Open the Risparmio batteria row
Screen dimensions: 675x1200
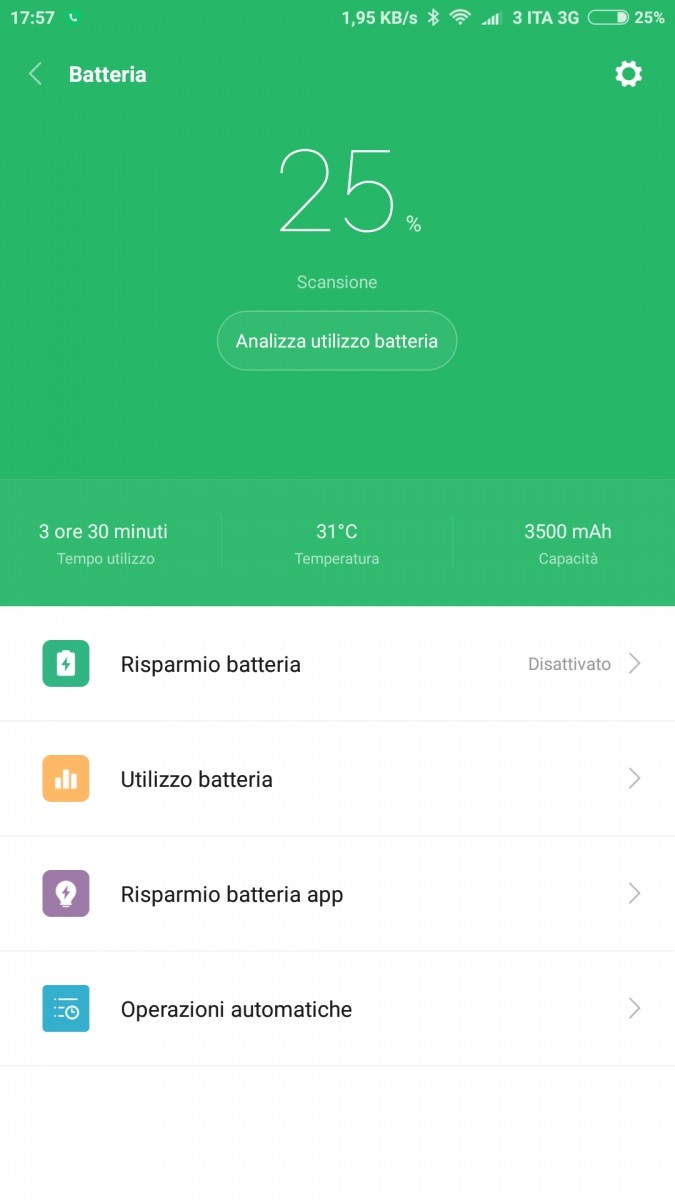337,664
